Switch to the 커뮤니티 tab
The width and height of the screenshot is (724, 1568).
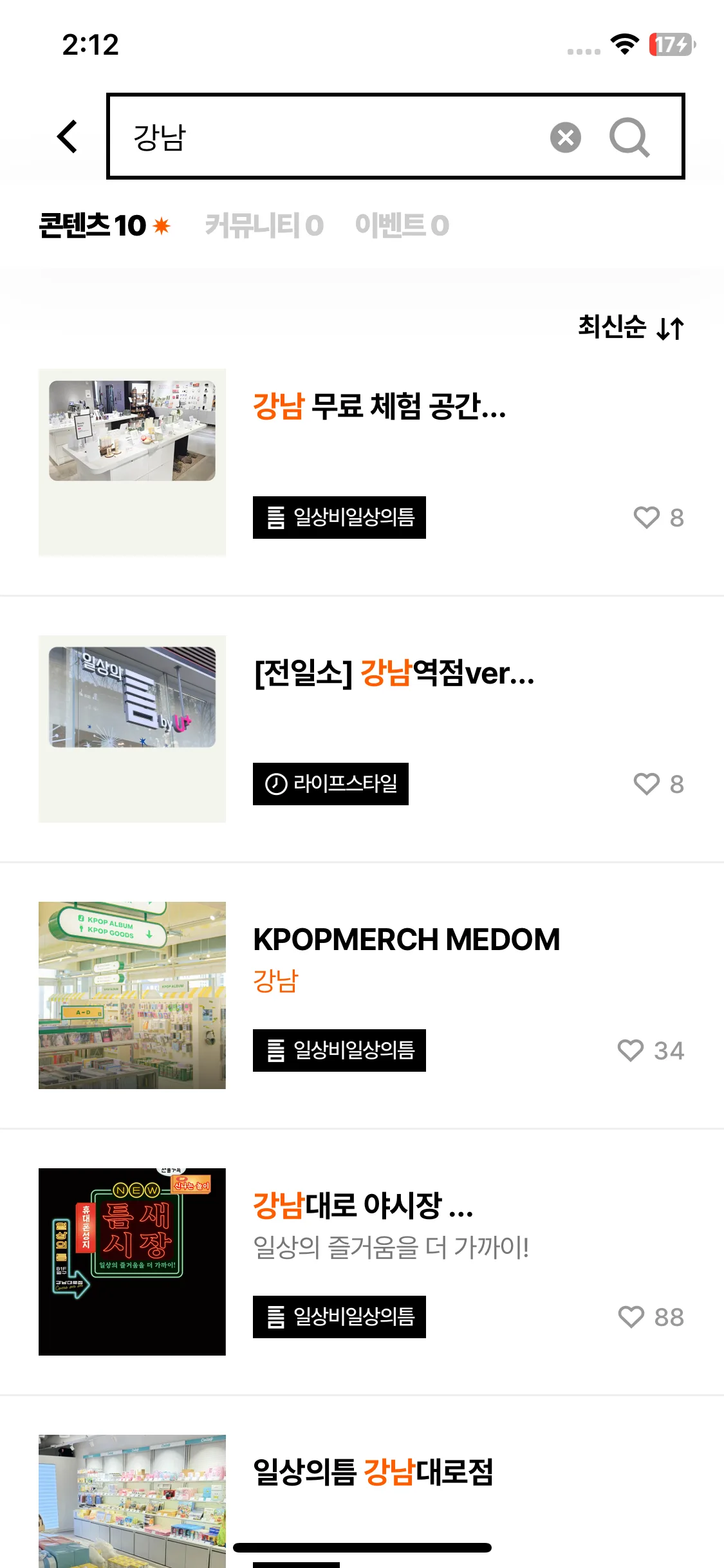click(264, 225)
